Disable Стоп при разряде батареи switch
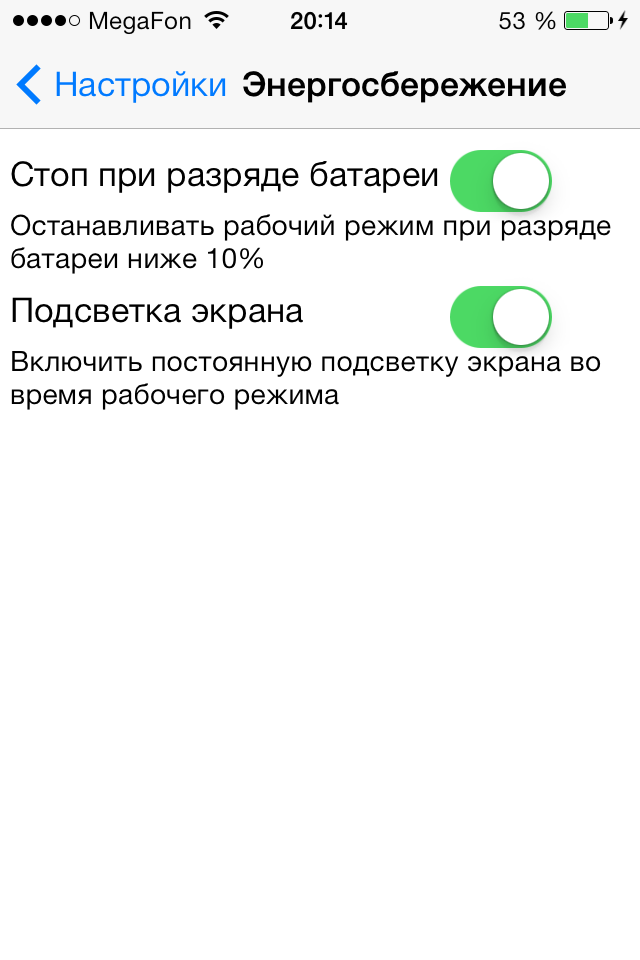 (500, 181)
